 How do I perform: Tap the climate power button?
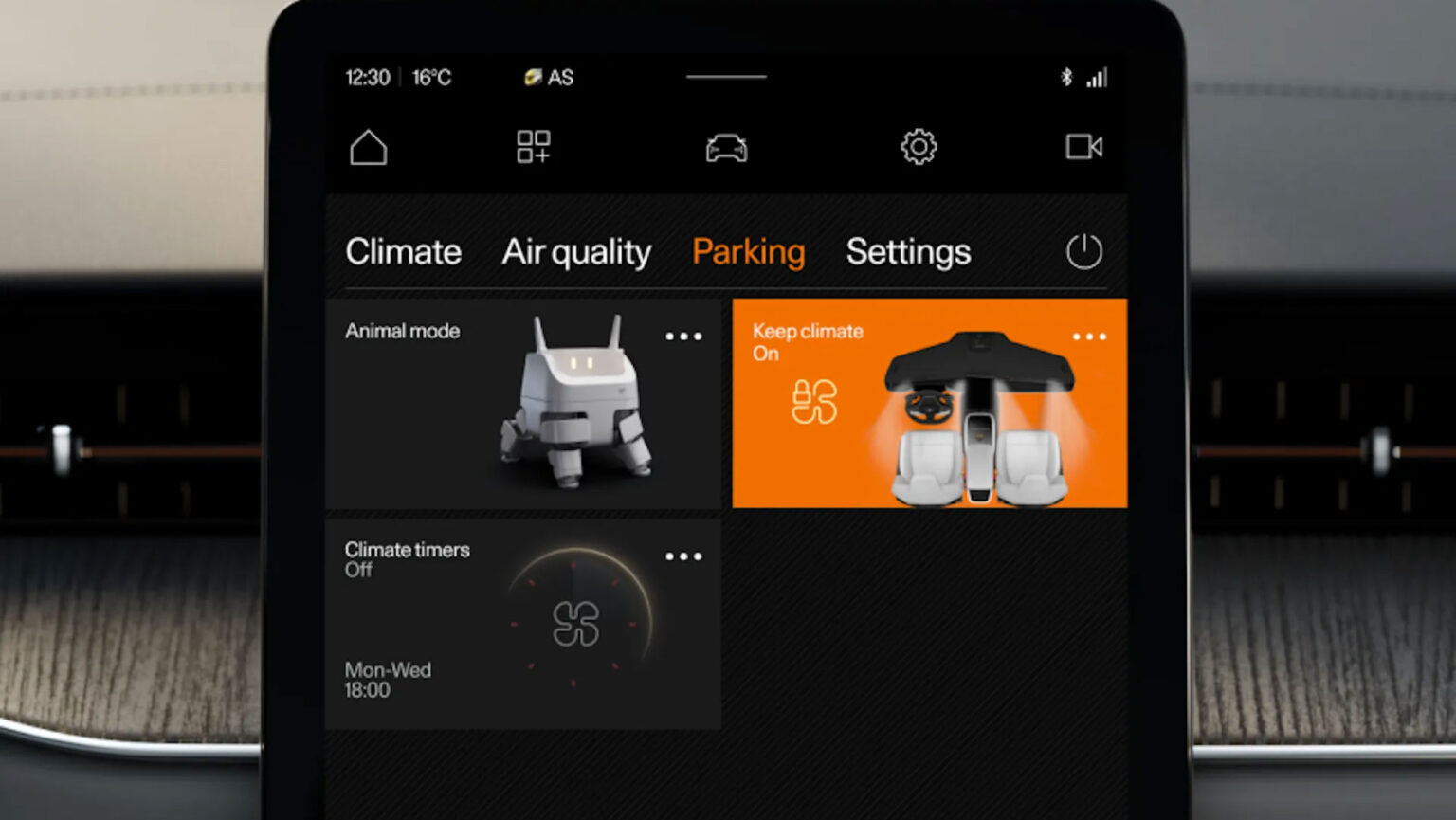click(1083, 252)
